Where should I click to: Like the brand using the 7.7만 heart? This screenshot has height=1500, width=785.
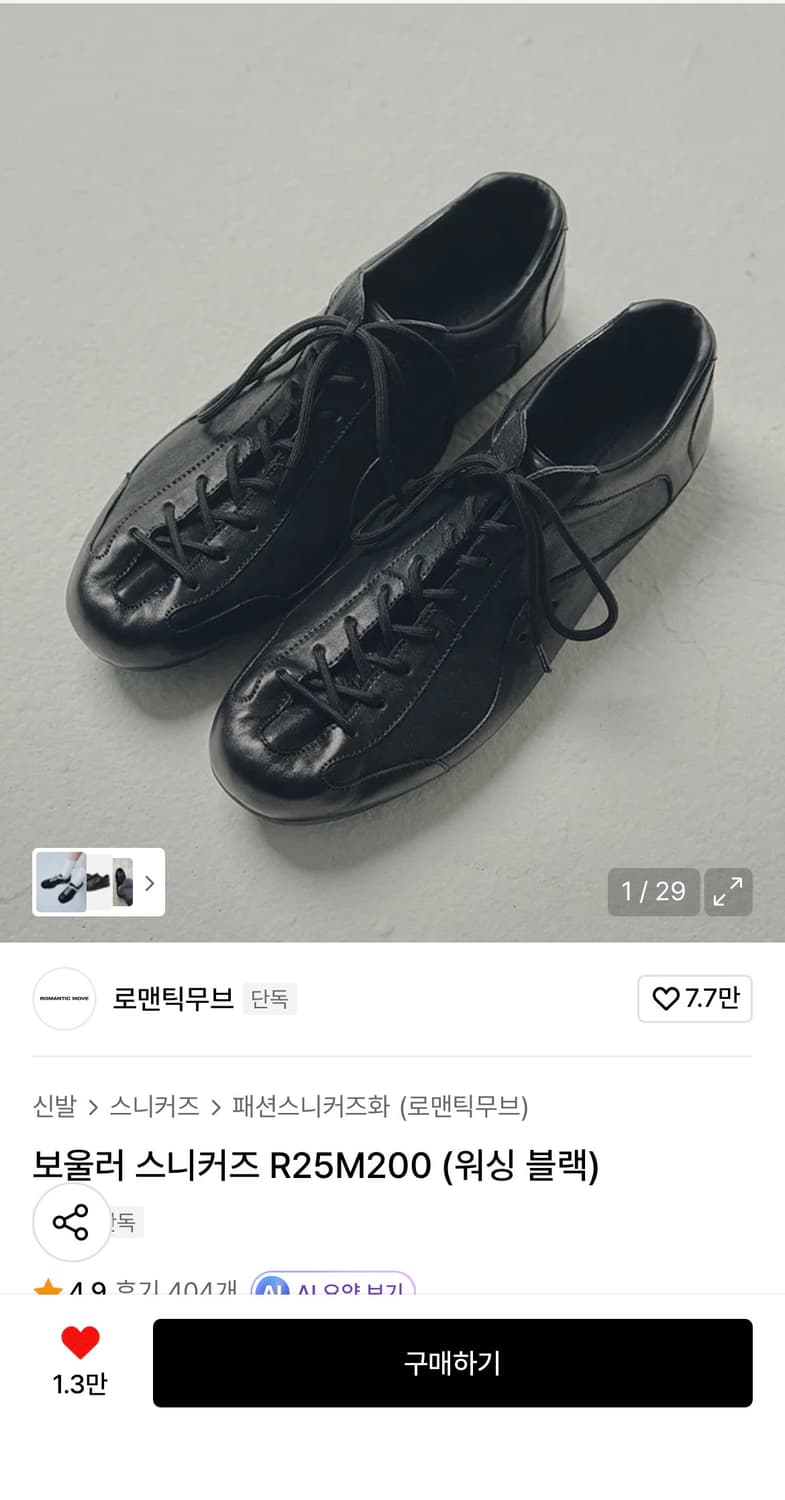pyautogui.click(x=695, y=998)
